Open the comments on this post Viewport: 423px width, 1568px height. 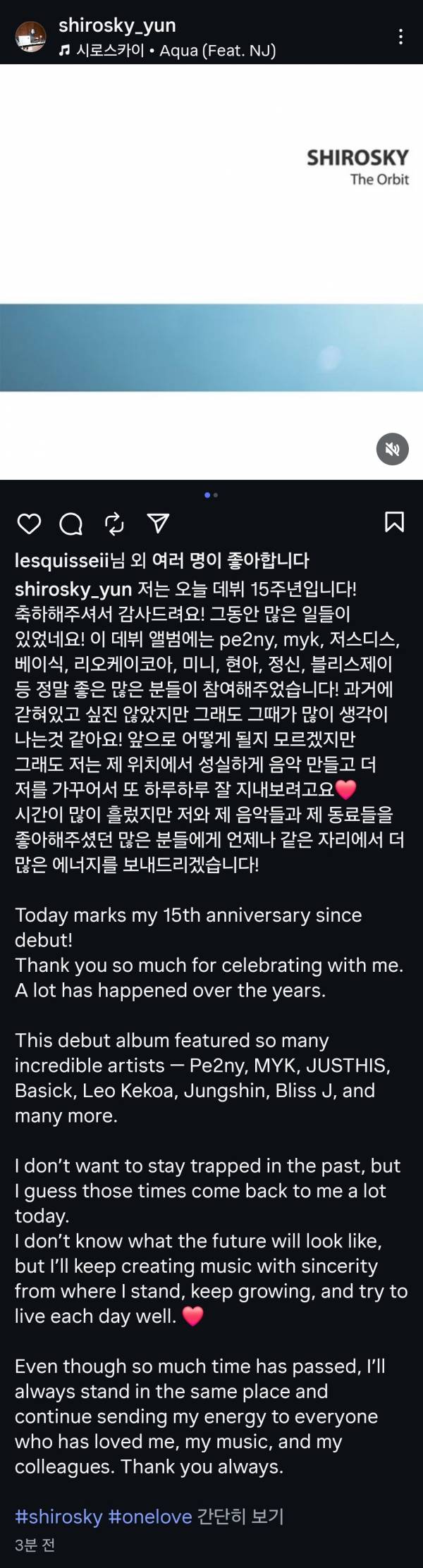coord(71,524)
